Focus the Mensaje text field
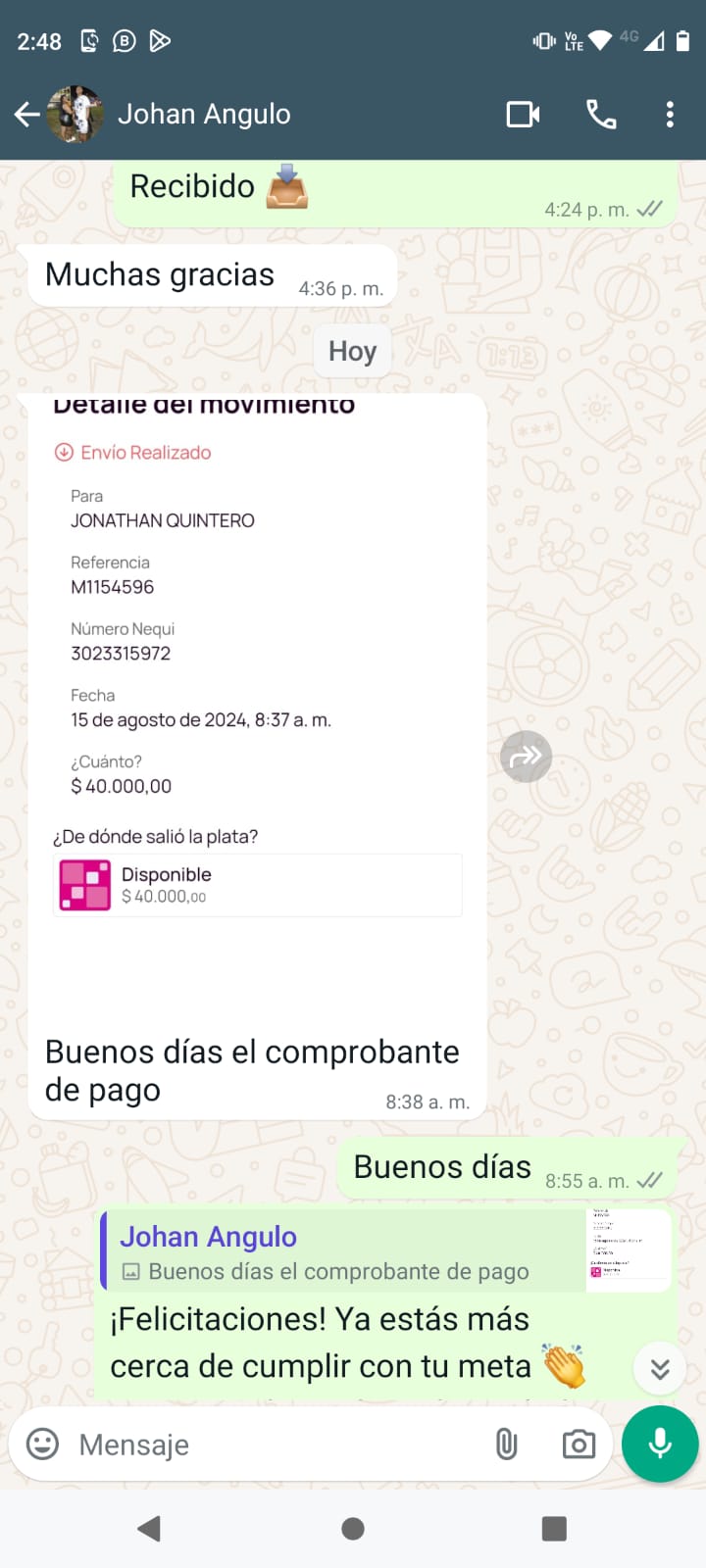Screen dimensions: 706x1568 (275, 1445)
